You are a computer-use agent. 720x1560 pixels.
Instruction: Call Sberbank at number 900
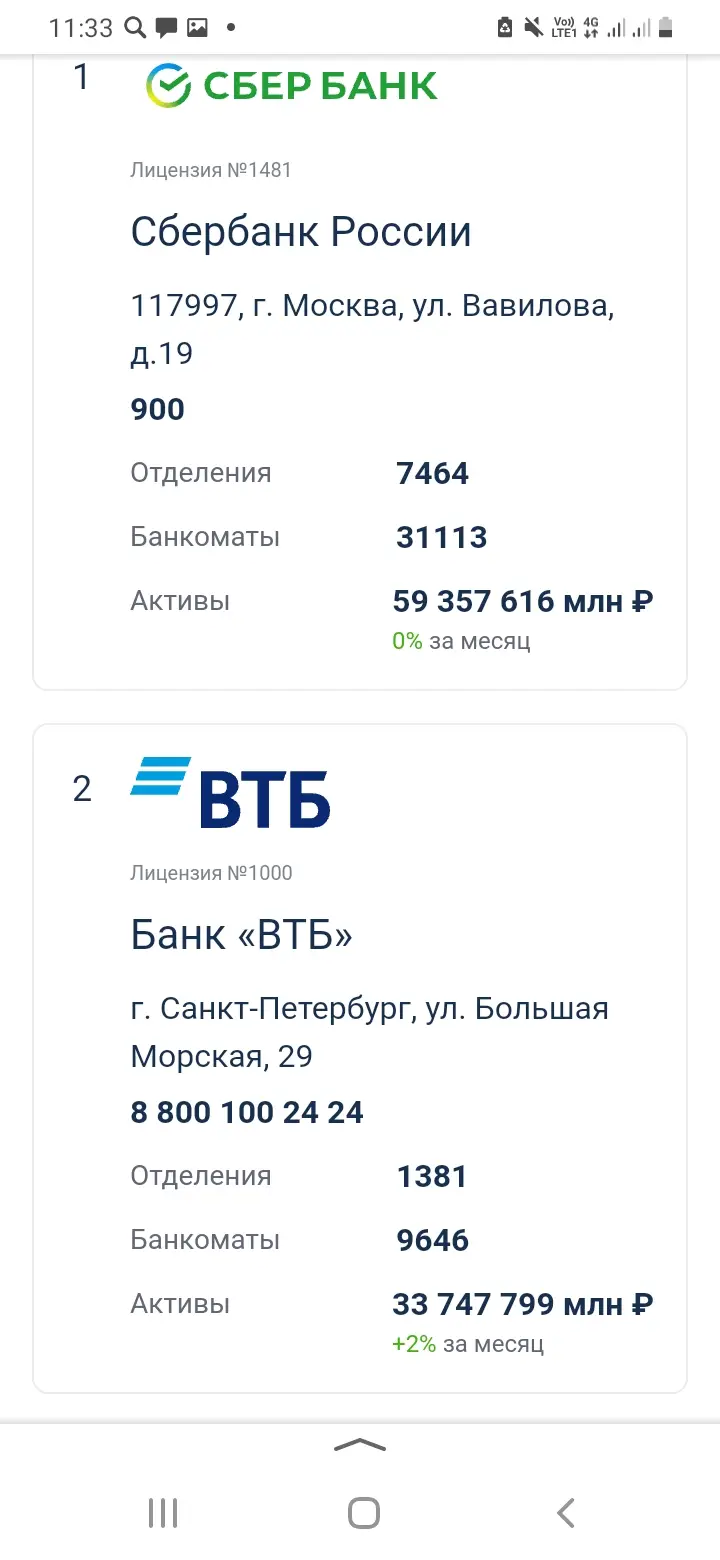pos(158,409)
